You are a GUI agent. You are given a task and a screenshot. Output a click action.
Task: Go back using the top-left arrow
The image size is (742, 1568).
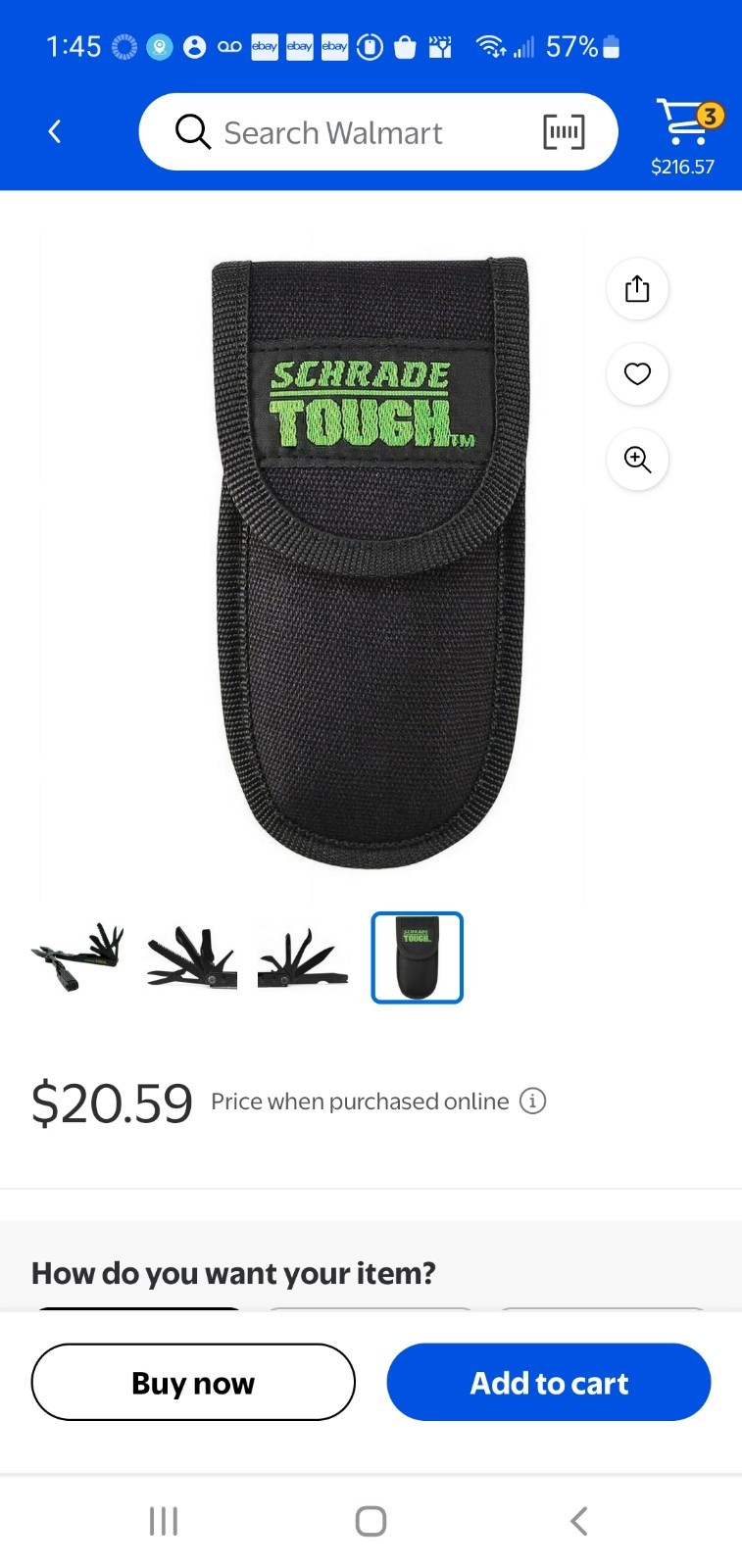(x=55, y=131)
